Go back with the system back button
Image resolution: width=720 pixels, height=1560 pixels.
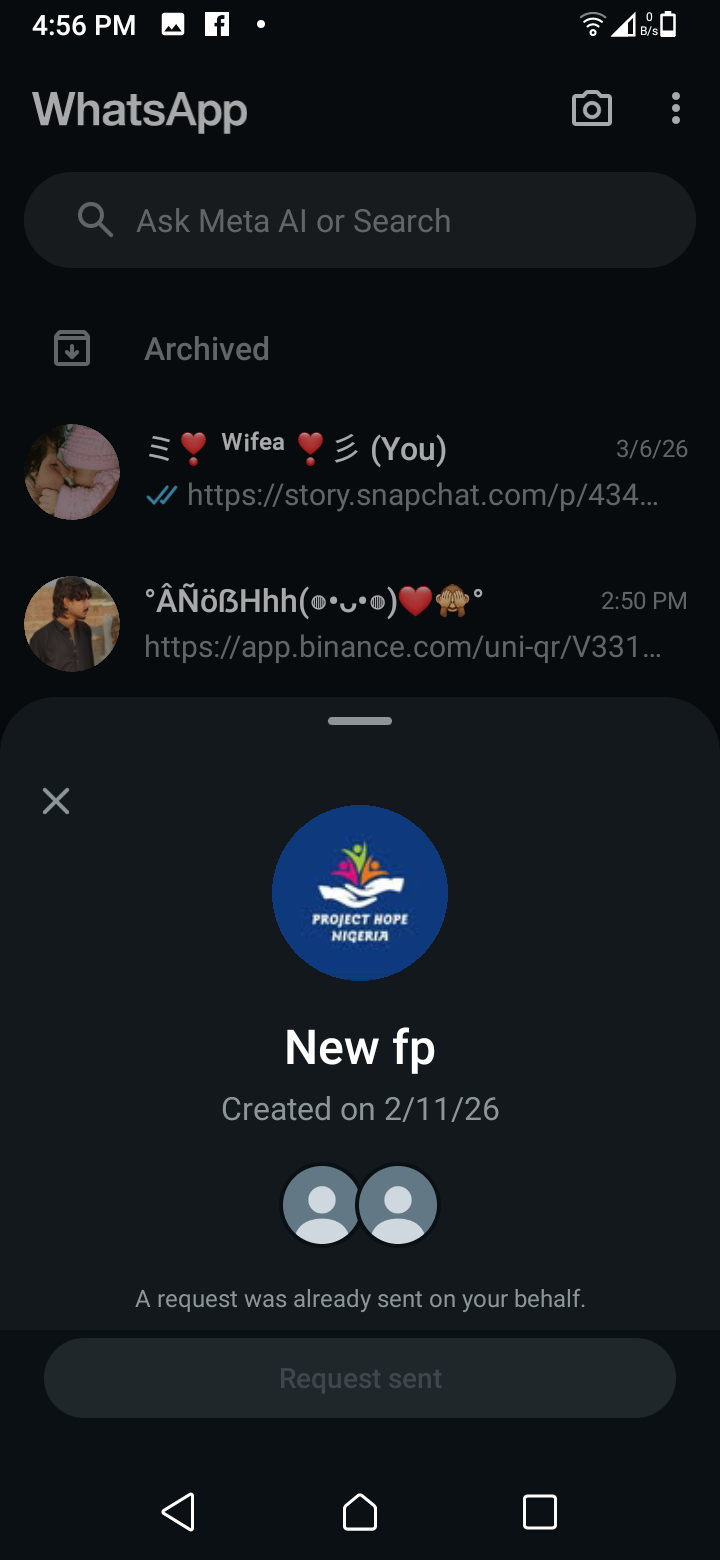coord(178,1512)
